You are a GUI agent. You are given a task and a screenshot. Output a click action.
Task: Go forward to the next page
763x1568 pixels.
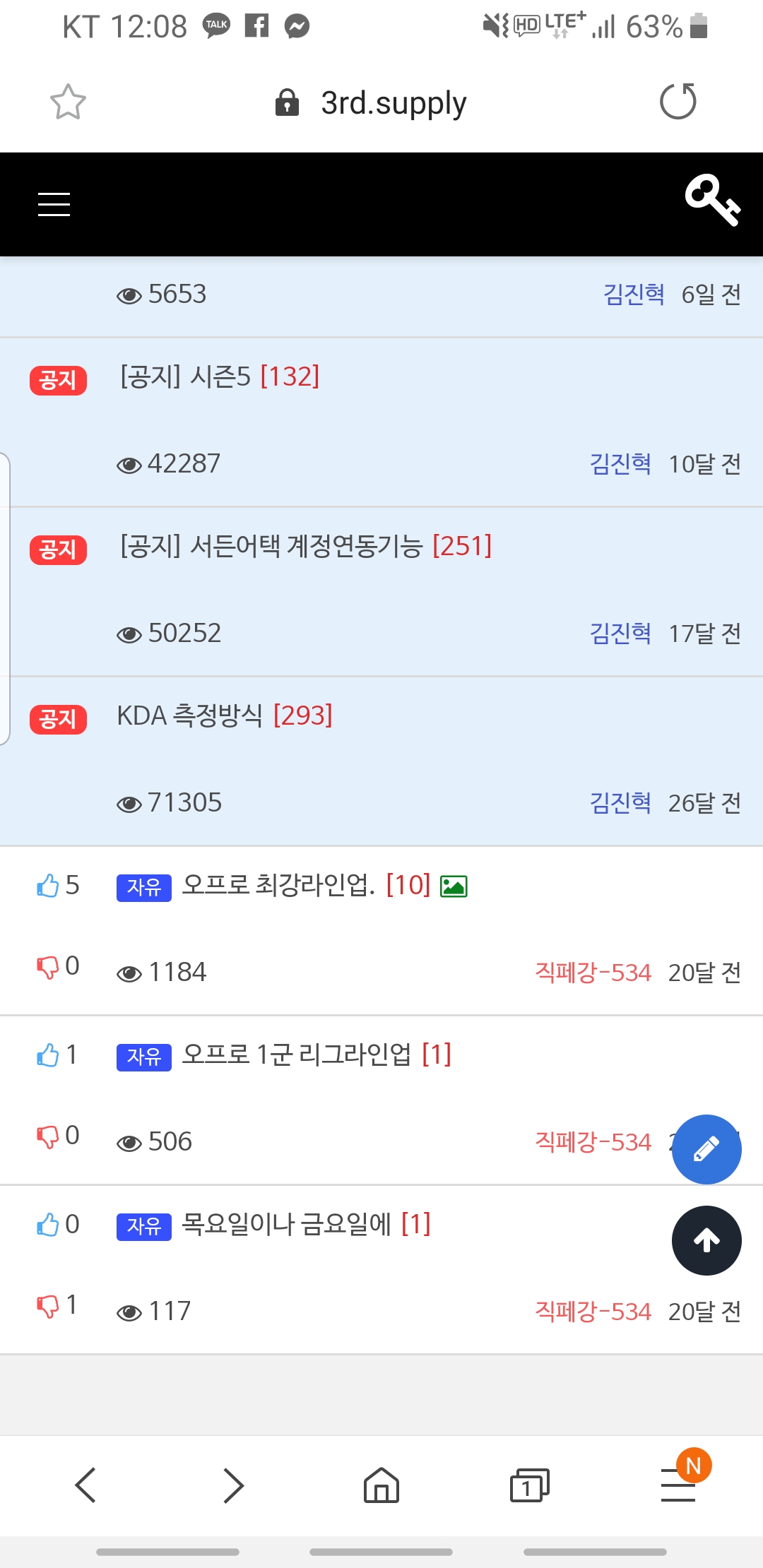233,1485
